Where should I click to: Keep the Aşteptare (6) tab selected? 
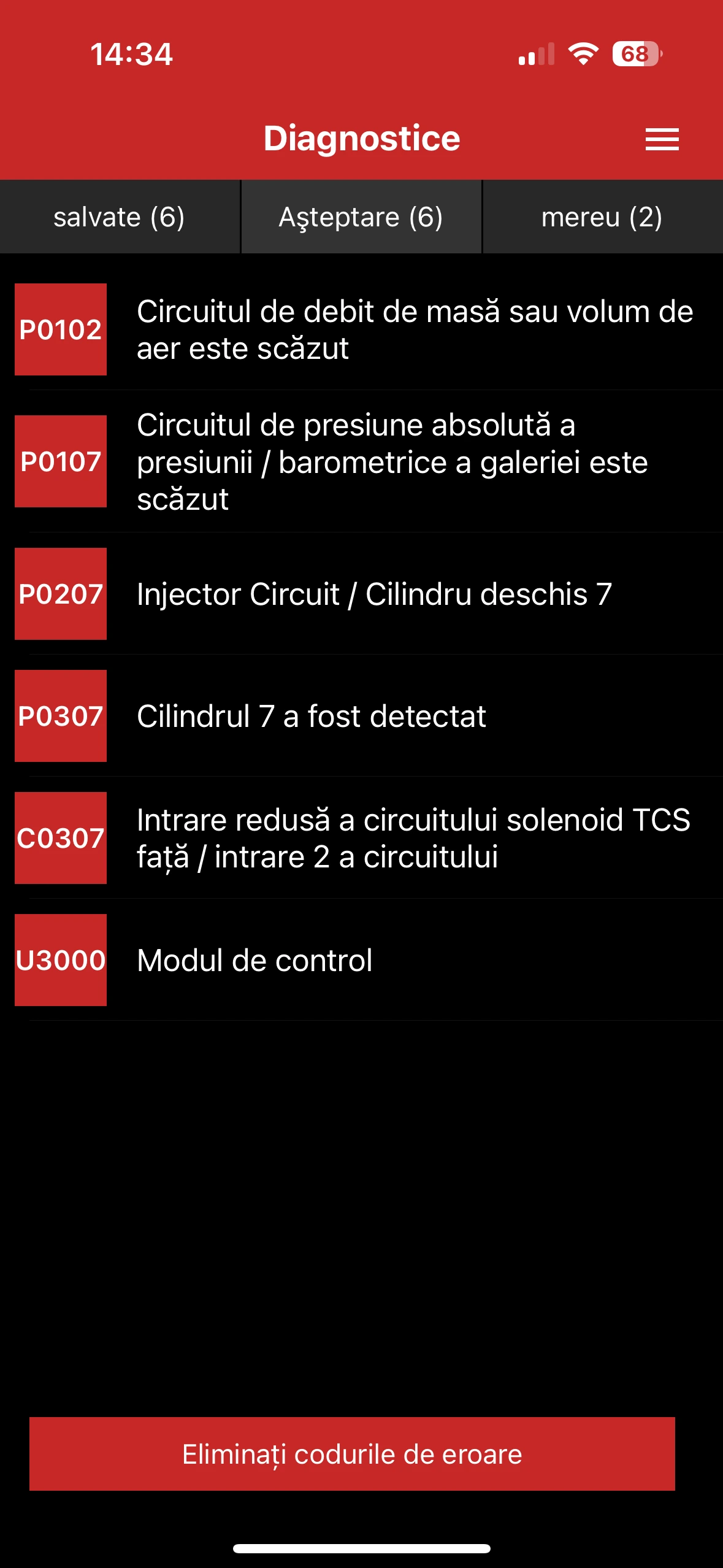click(x=361, y=217)
